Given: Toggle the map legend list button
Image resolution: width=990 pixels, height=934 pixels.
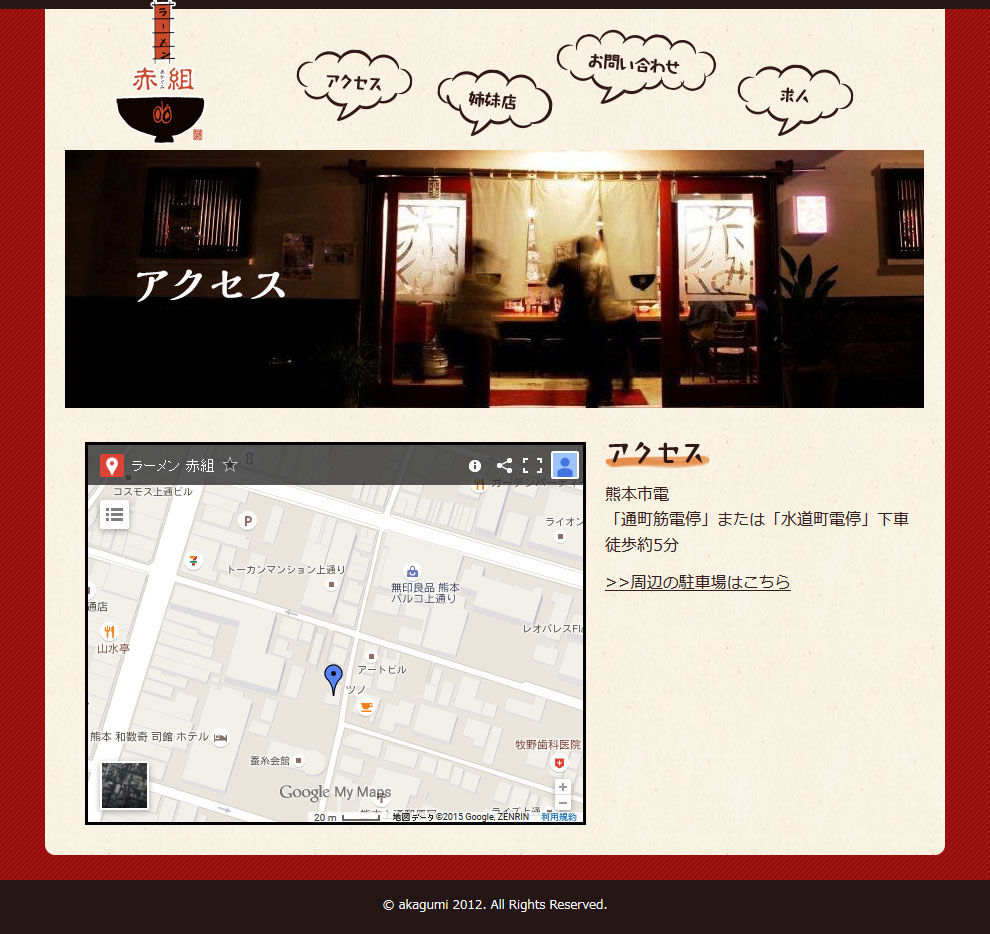Looking at the screenshot, I should point(114,514).
